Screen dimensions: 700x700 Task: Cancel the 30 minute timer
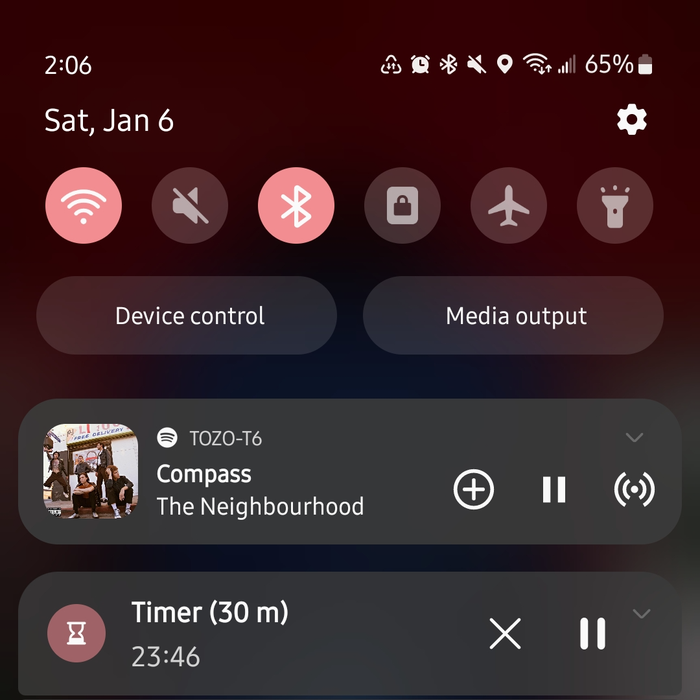tap(505, 633)
